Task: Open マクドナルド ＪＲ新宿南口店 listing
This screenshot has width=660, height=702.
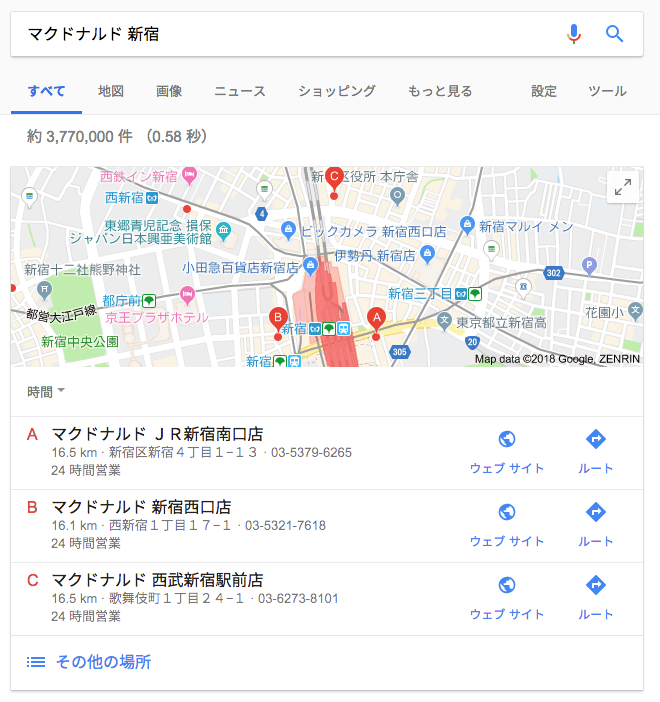Action: [158, 434]
